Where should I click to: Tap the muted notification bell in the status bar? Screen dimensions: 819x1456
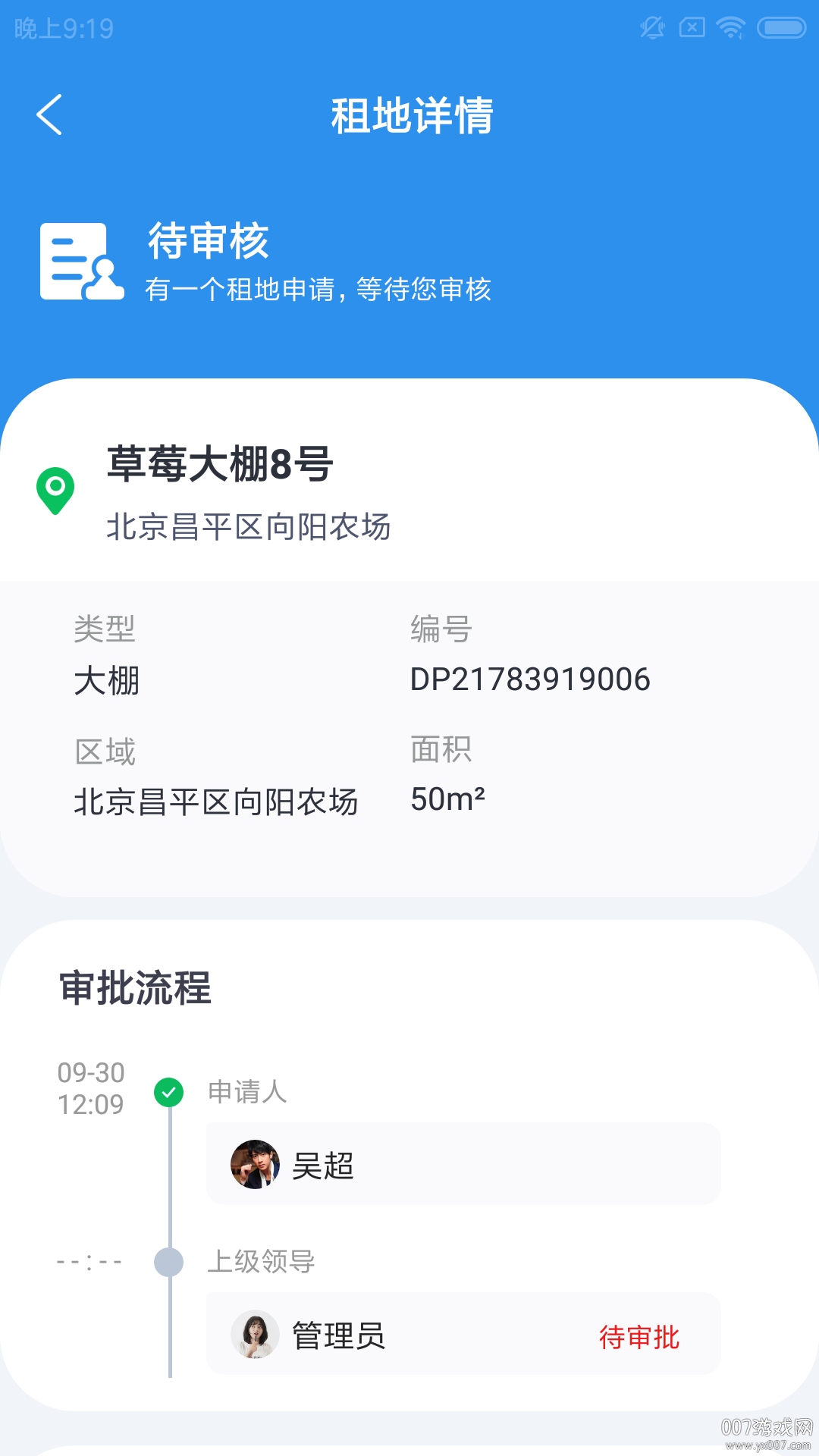click(x=651, y=27)
